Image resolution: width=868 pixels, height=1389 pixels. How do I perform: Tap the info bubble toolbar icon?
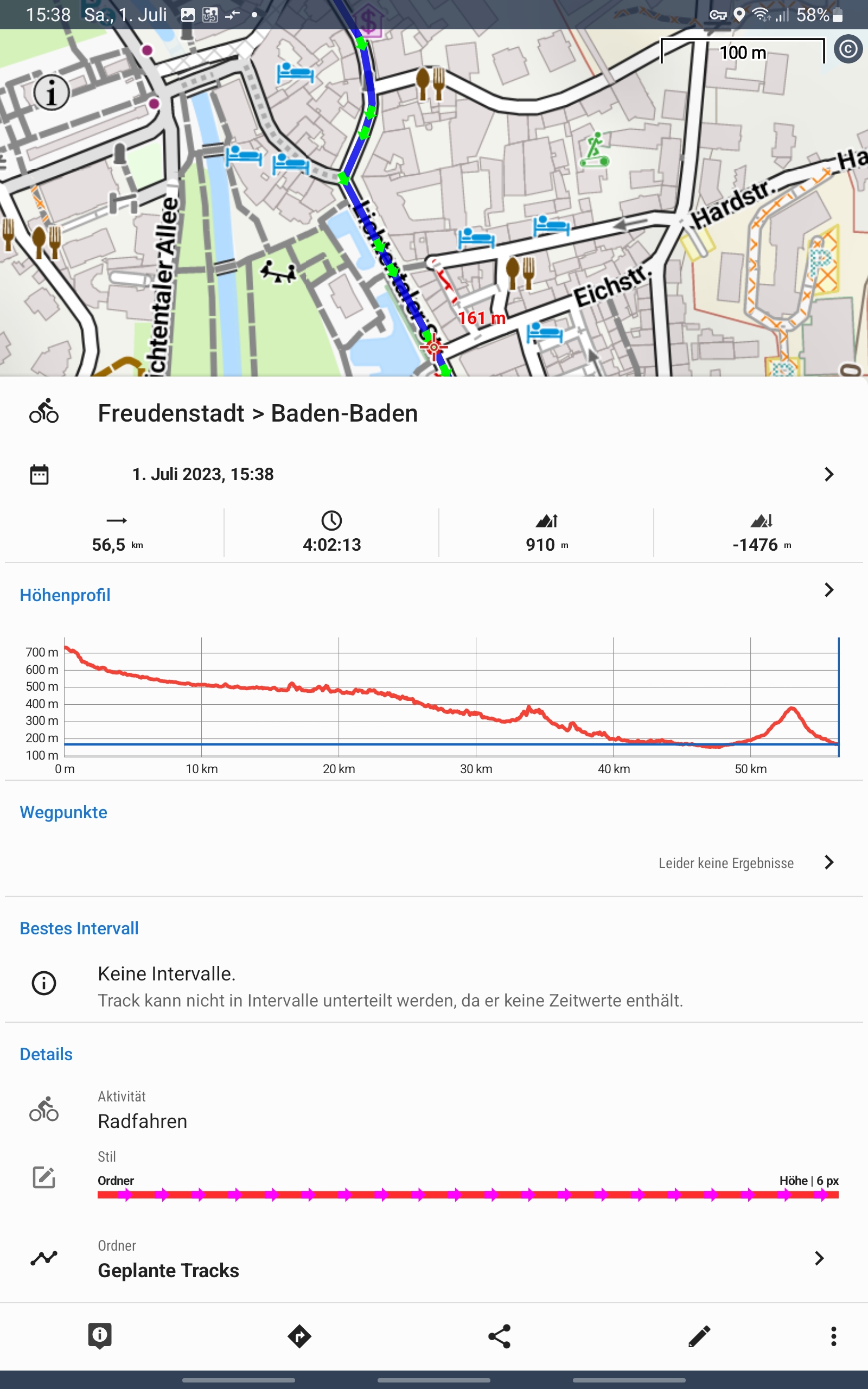[99, 1336]
